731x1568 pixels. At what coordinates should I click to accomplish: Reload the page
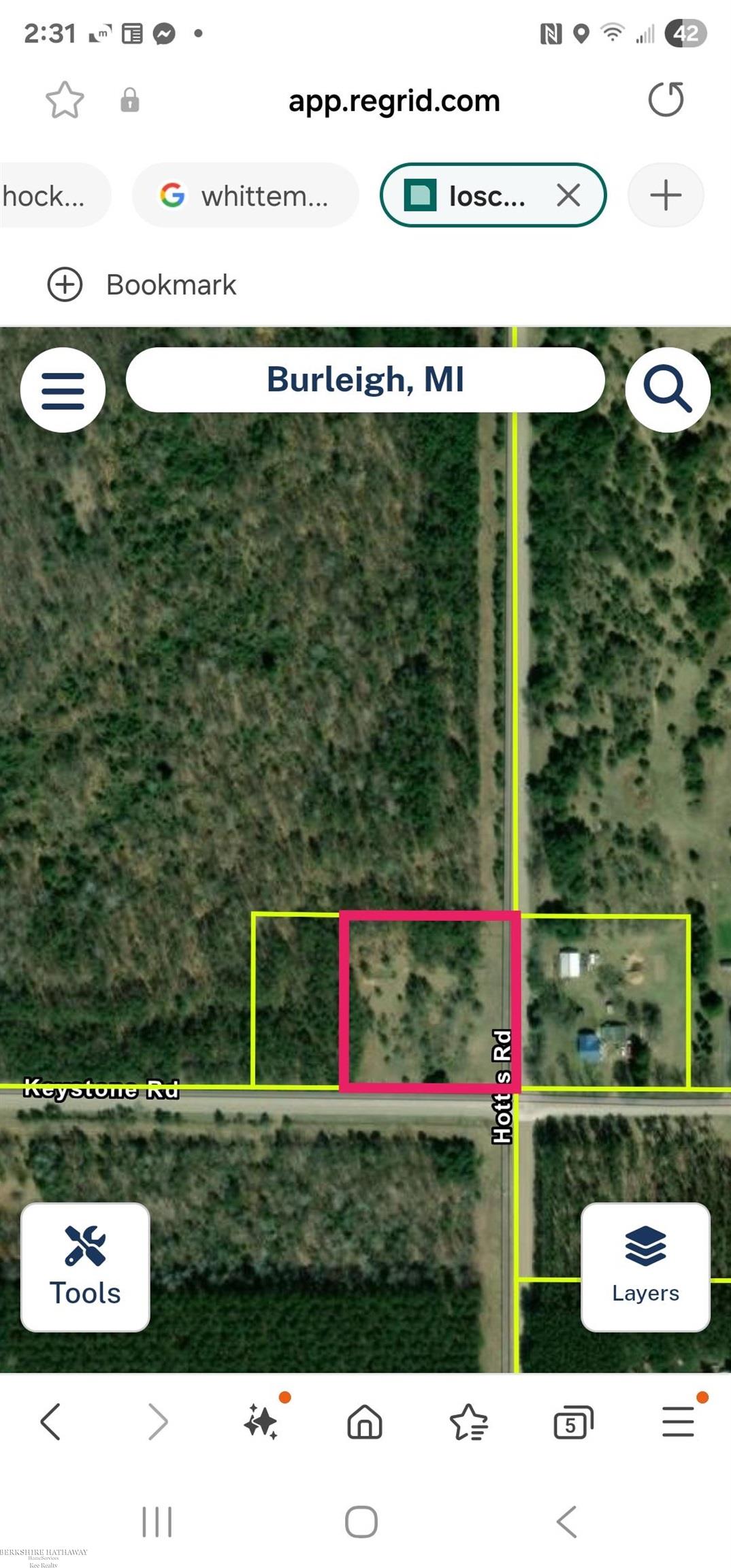point(666,100)
